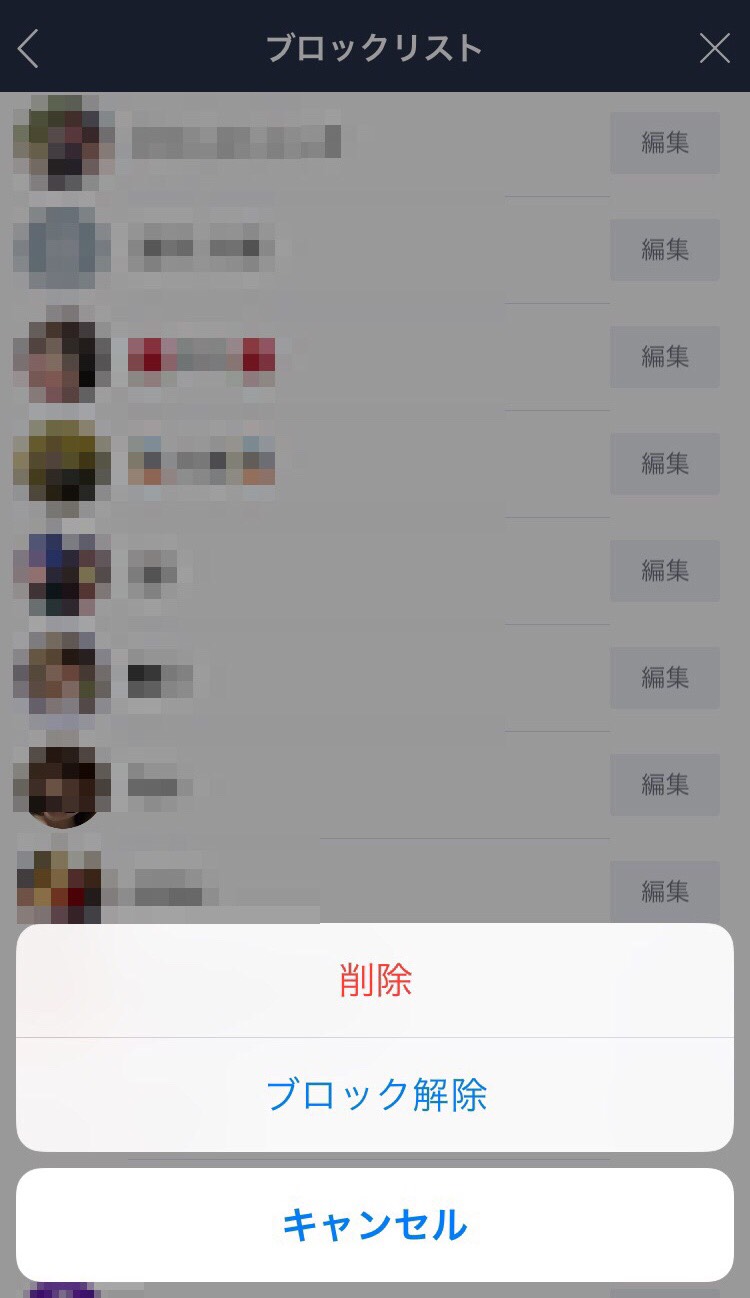Tap the ブロックリスト title bar
Viewport: 750px width, 1298px height.
click(x=375, y=47)
